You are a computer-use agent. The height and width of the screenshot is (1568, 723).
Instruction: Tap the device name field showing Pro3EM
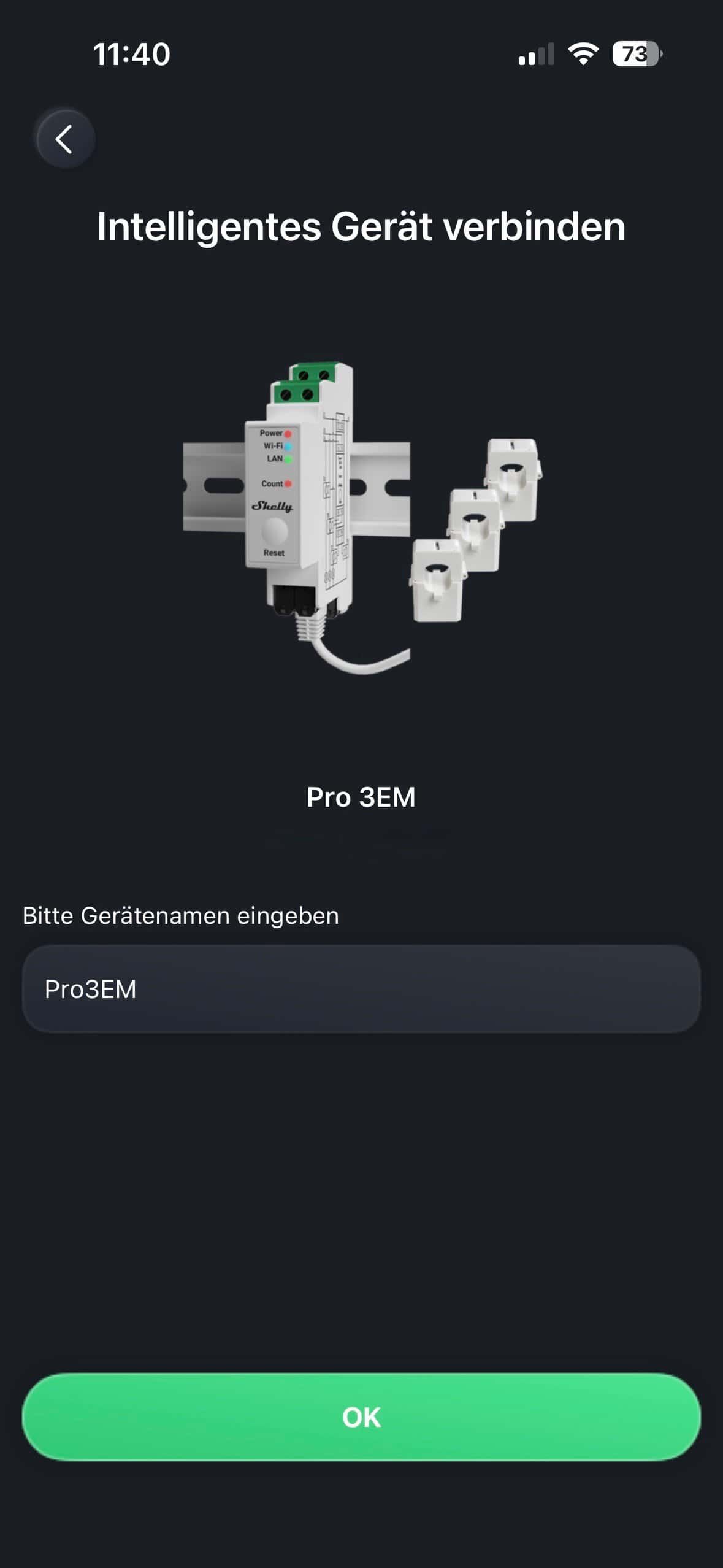pyautogui.click(x=361, y=989)
